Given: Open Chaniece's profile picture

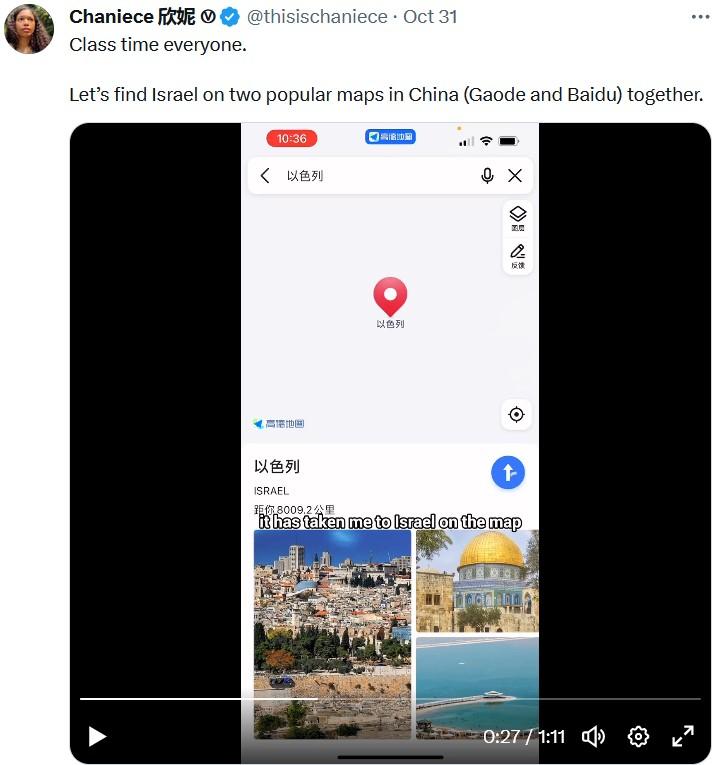Looking at the screenshot, I should coord(29,29).
